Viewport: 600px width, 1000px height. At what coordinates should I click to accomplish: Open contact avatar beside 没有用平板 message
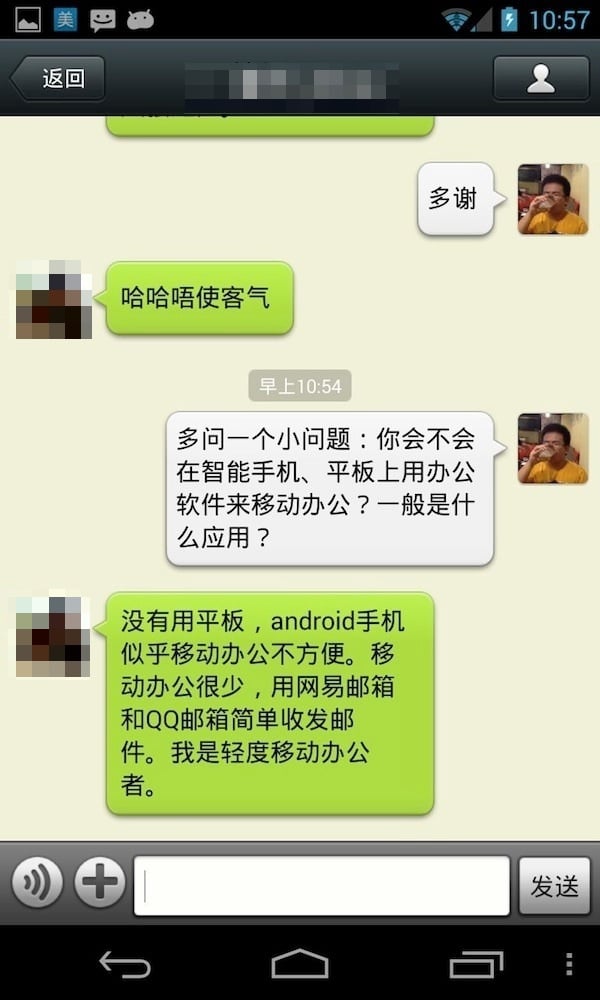click(x=54, y=636)
